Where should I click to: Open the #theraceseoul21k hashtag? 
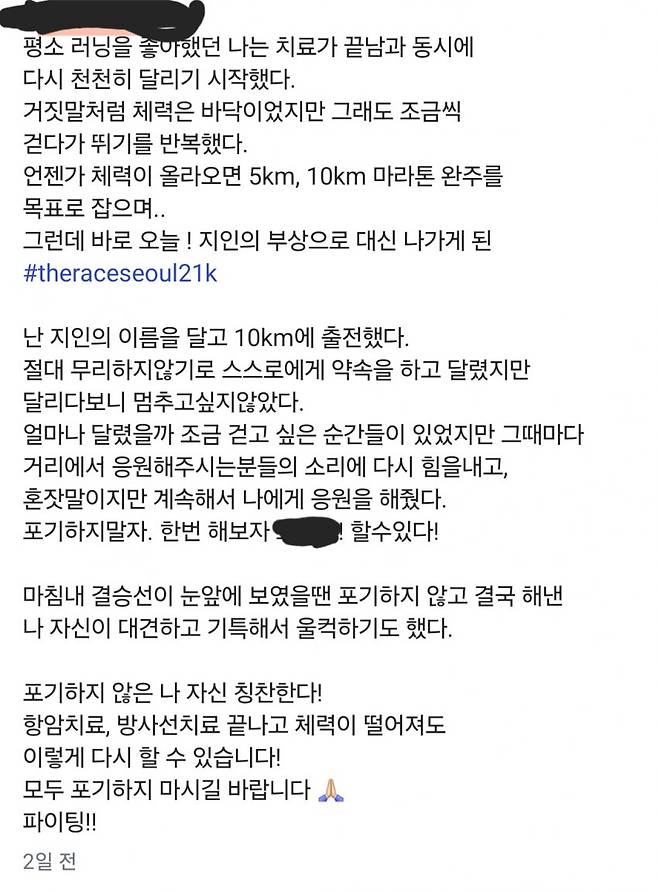[119, 274]
